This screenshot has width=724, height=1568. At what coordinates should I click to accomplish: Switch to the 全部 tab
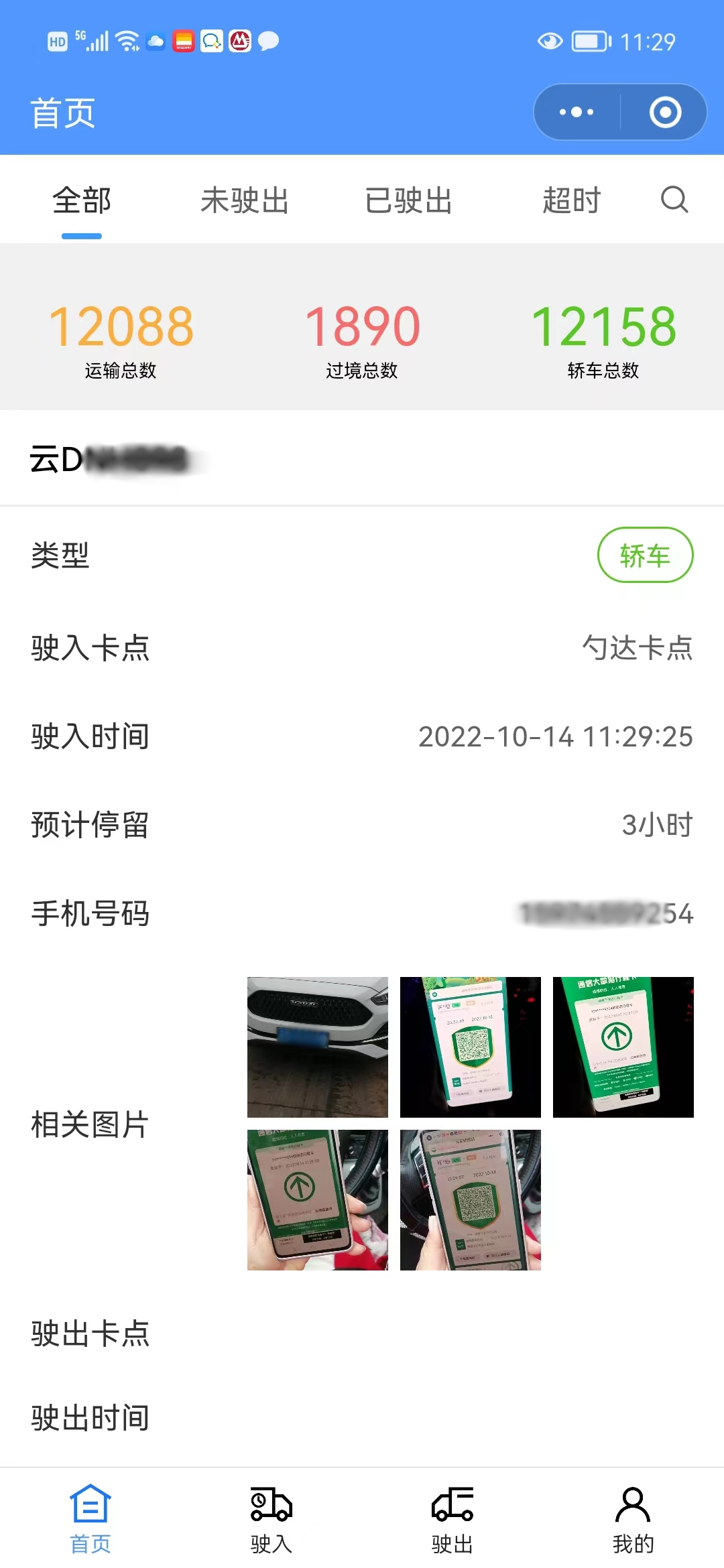point(82,200)
